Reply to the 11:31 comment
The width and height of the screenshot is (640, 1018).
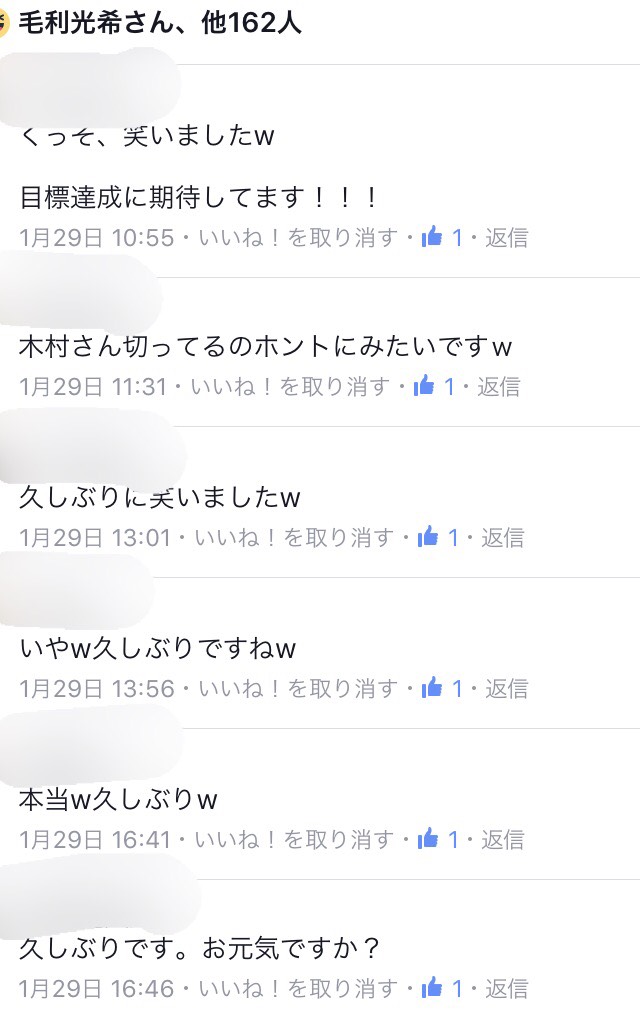pos(498,387)
